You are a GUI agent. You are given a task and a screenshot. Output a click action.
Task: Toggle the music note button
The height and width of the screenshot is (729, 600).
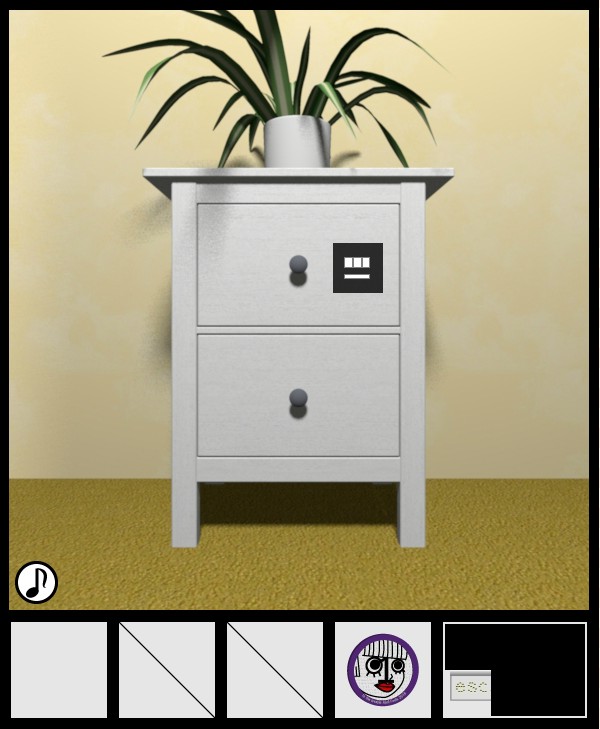click(x=36, y=582)
